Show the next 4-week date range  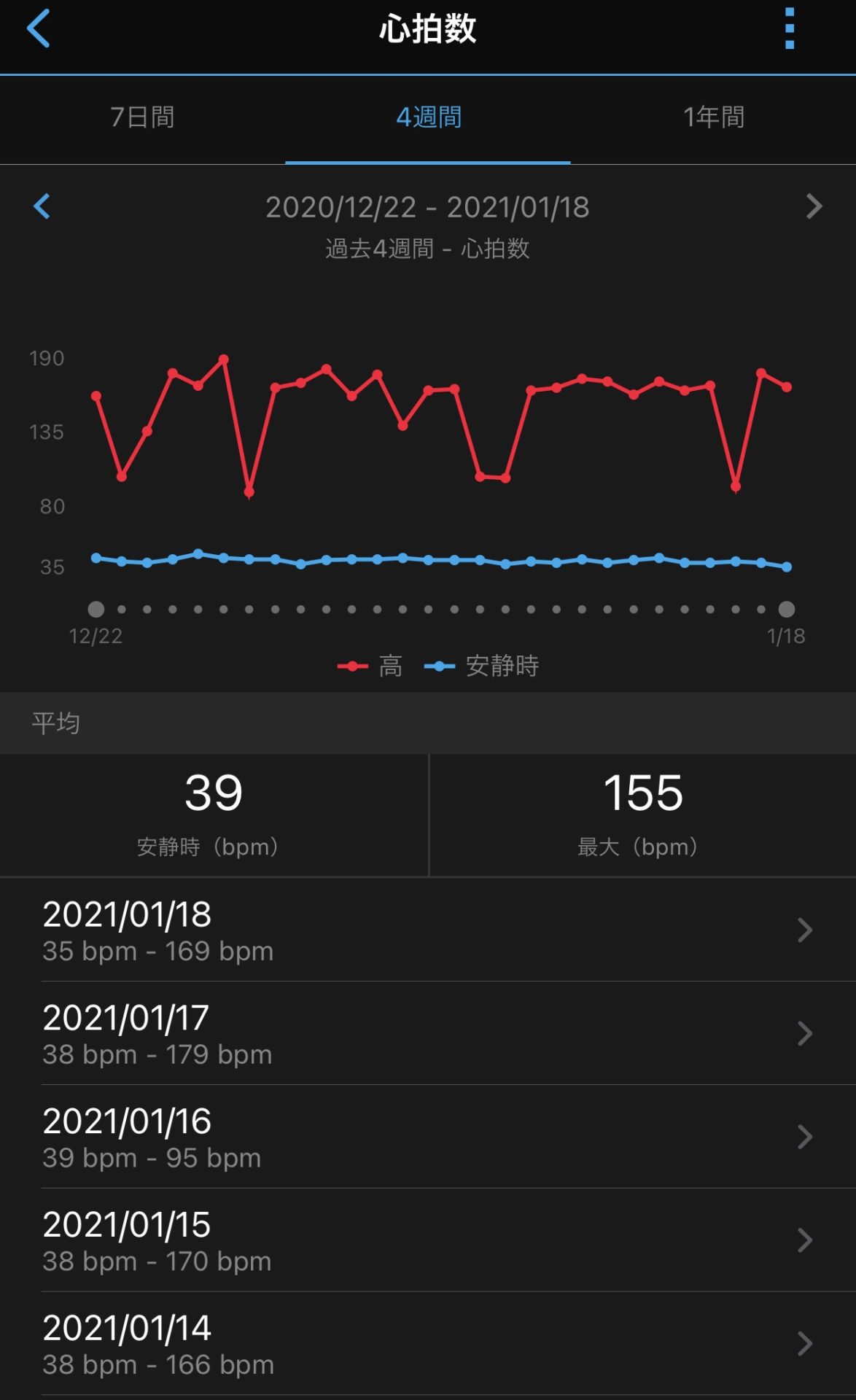[x=814, y=207]
